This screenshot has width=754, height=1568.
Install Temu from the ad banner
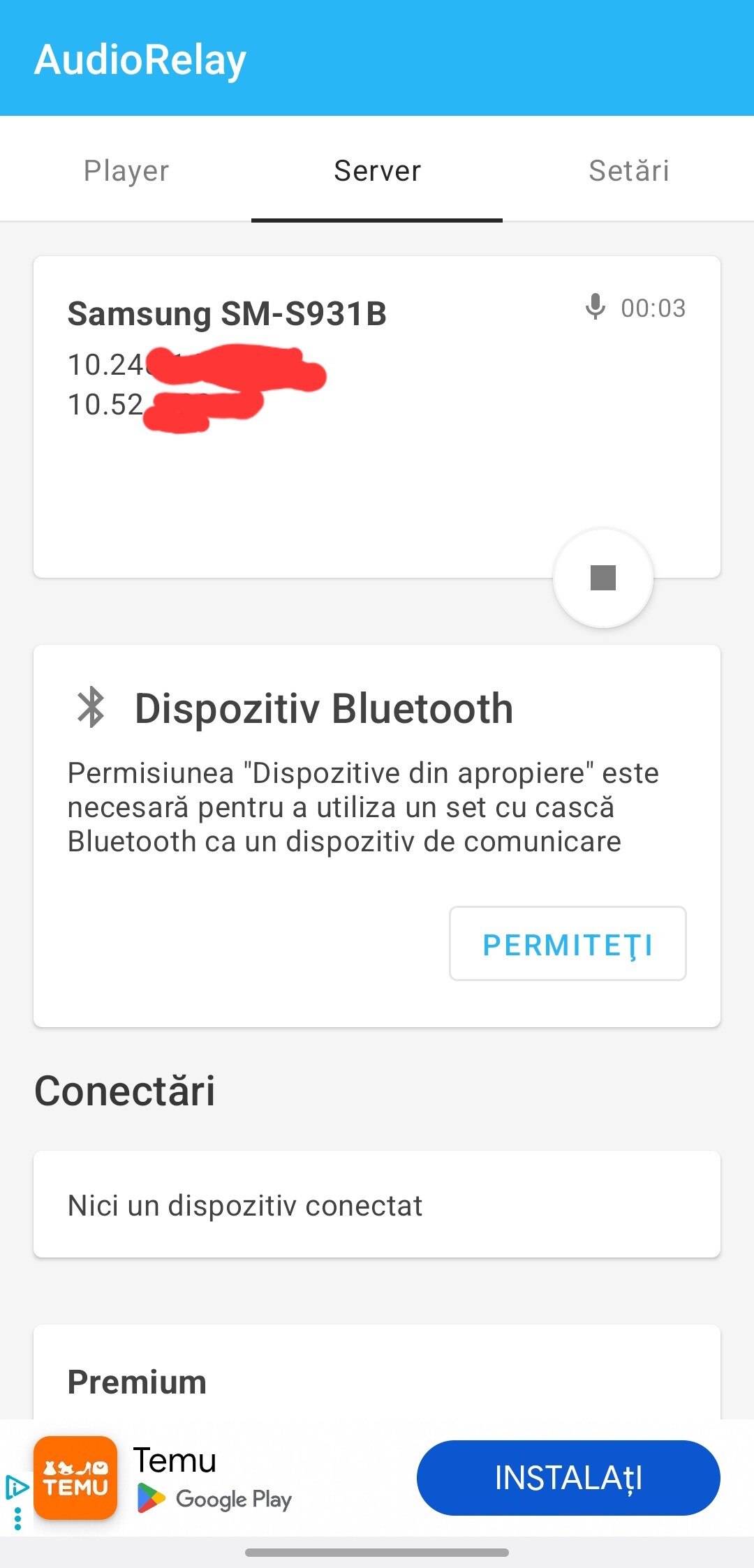click(x=568, y=1477)
